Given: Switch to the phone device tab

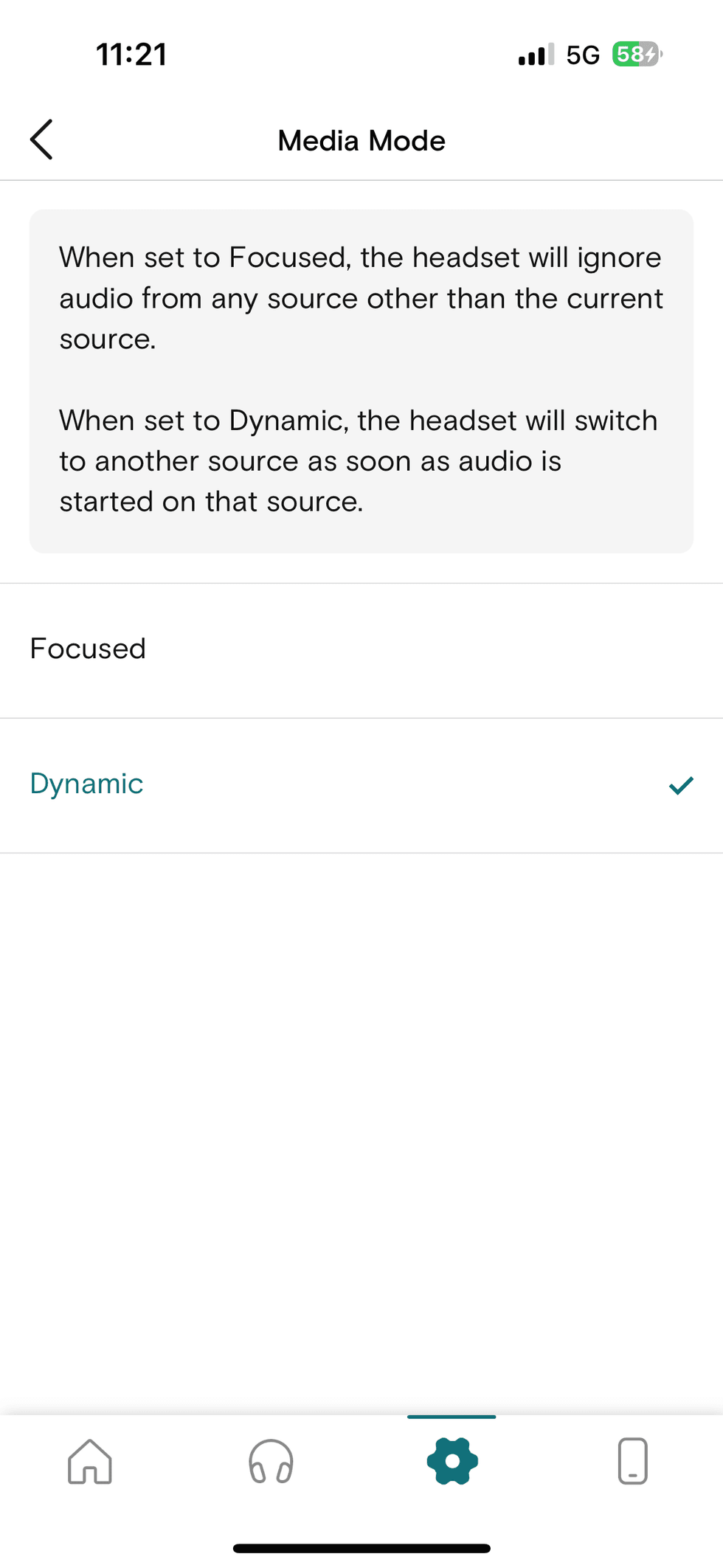Looking at the screenshot, I should pos(632,1462).
